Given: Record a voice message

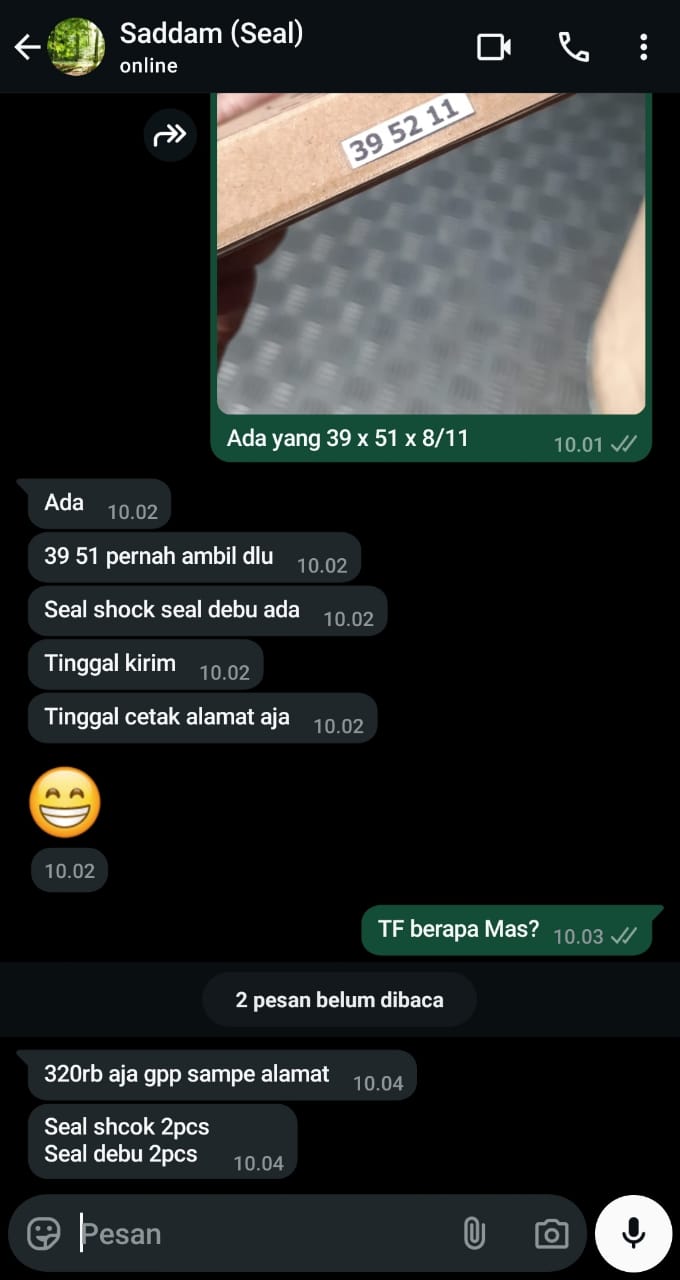Looking at the screenshot, I should (x=633, y=1234).
